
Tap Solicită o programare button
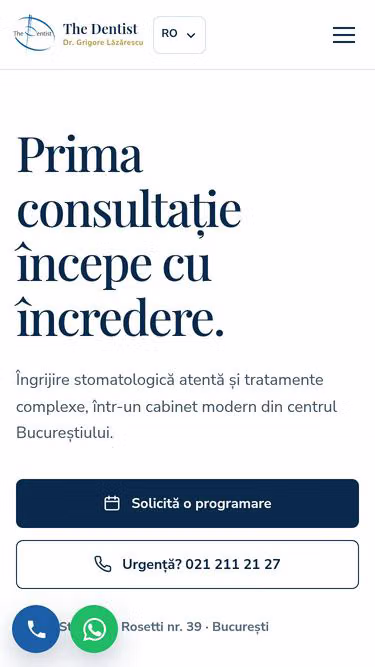pos(188,503)
